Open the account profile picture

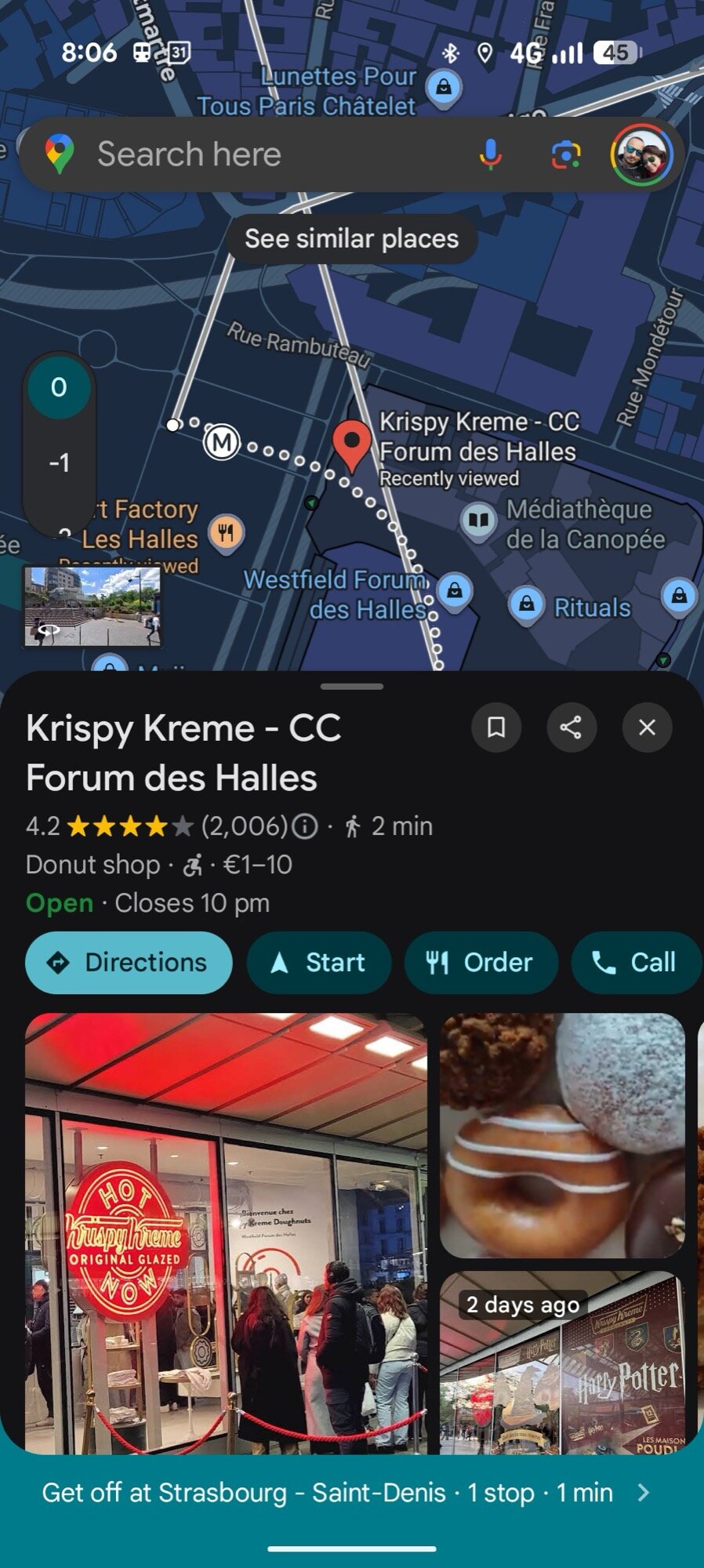(641, 154)
